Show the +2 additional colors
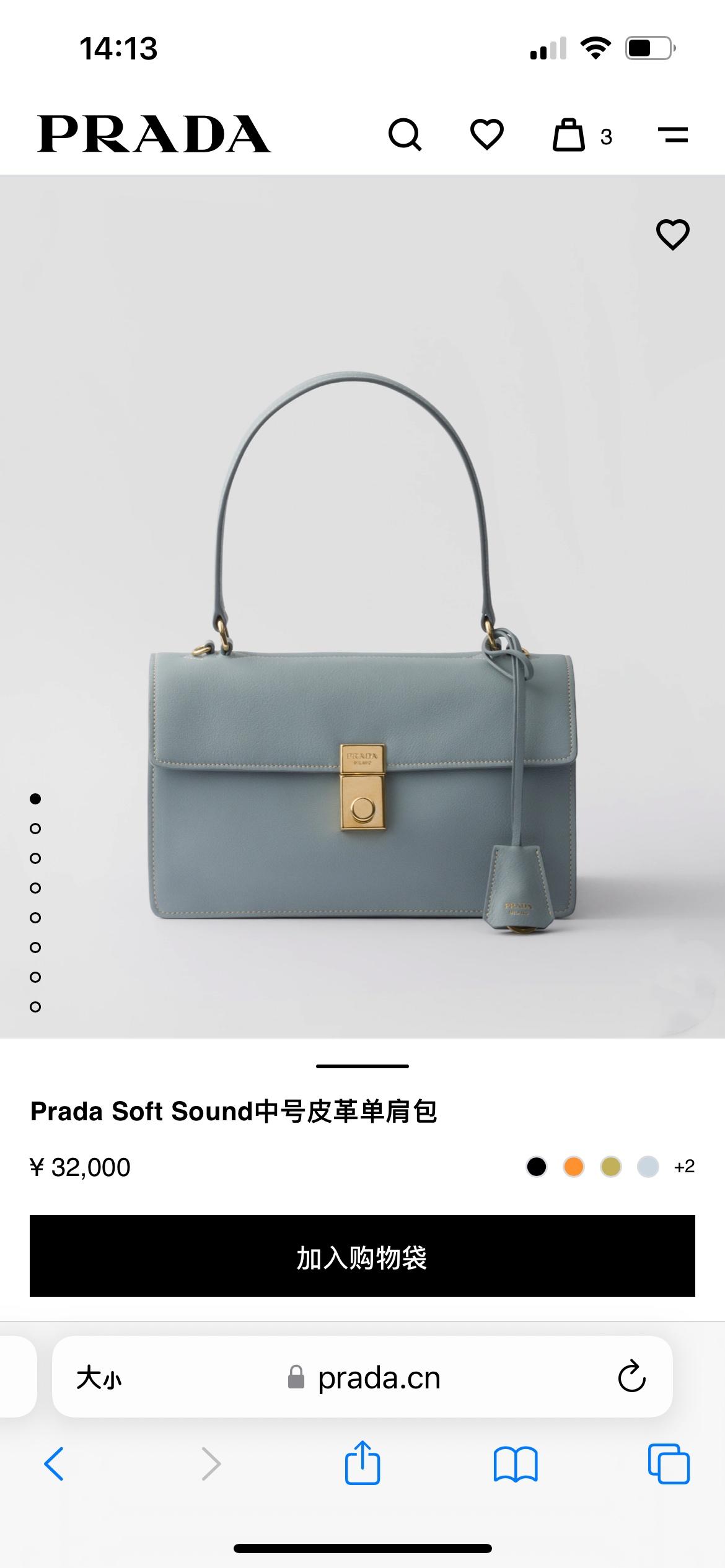The width and height of the screenshot is (725, 1568). (x=684, y=1167)
